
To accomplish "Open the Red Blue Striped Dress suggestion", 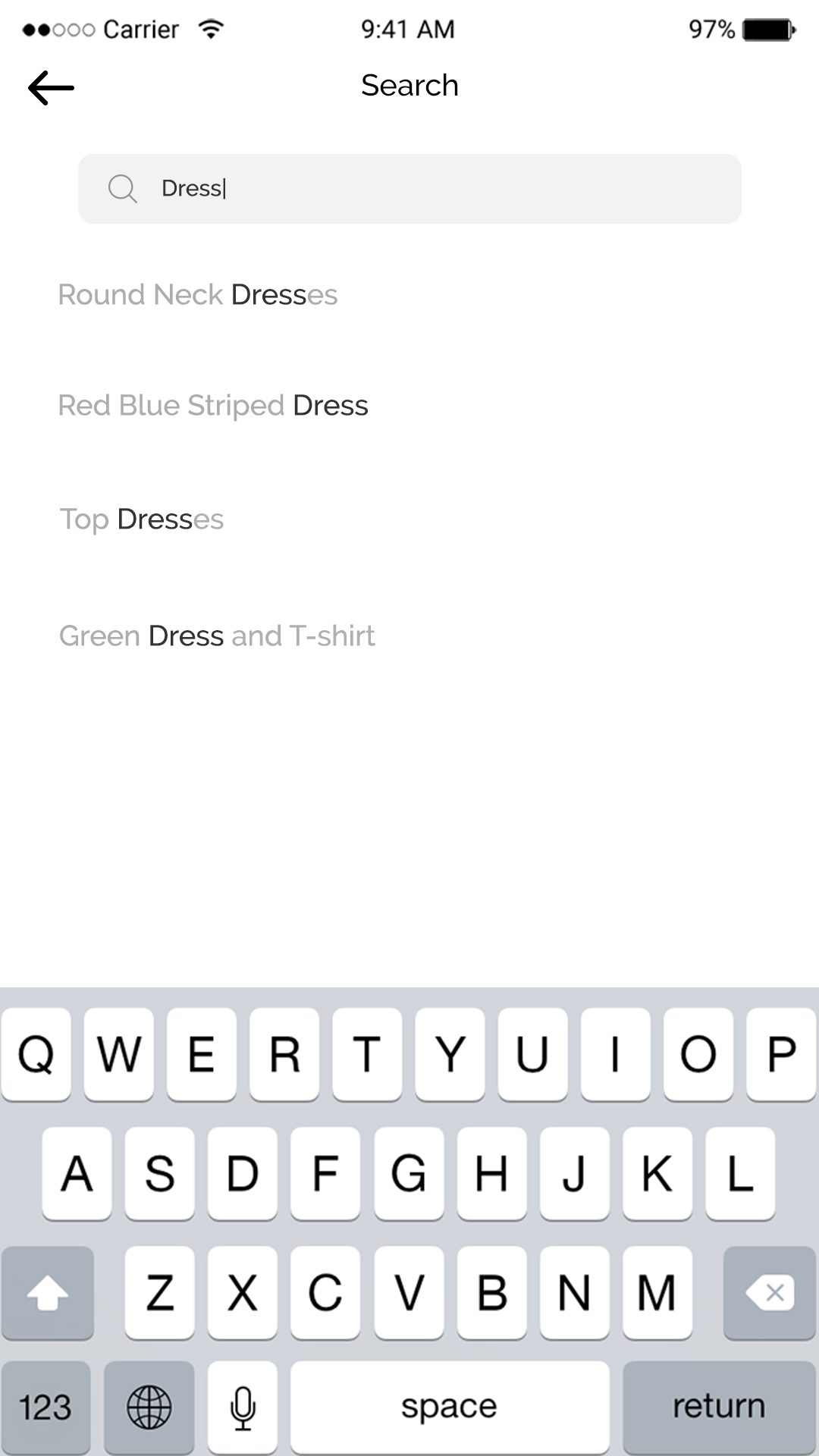I will click(213, 406).
